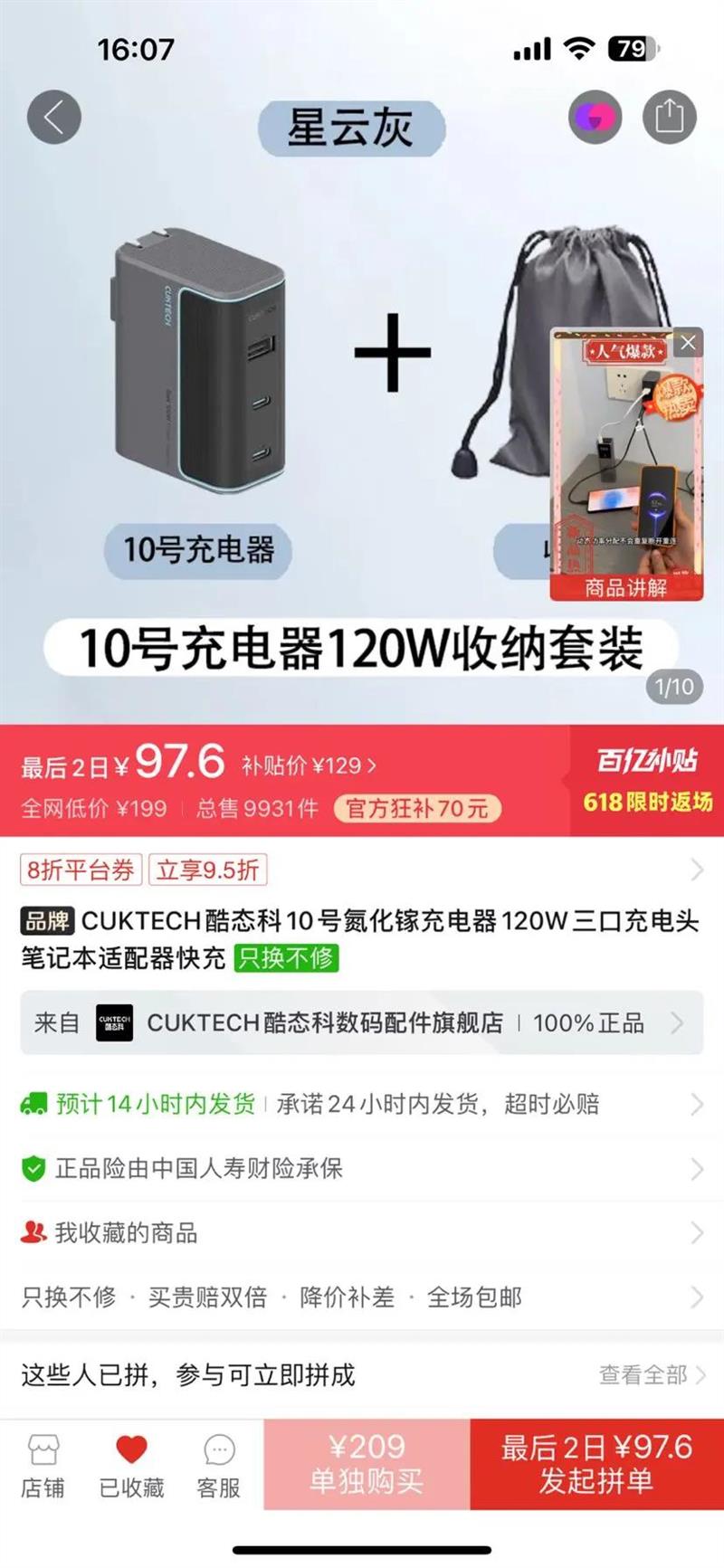Open the purple round icon beside share

click(595, 117)
